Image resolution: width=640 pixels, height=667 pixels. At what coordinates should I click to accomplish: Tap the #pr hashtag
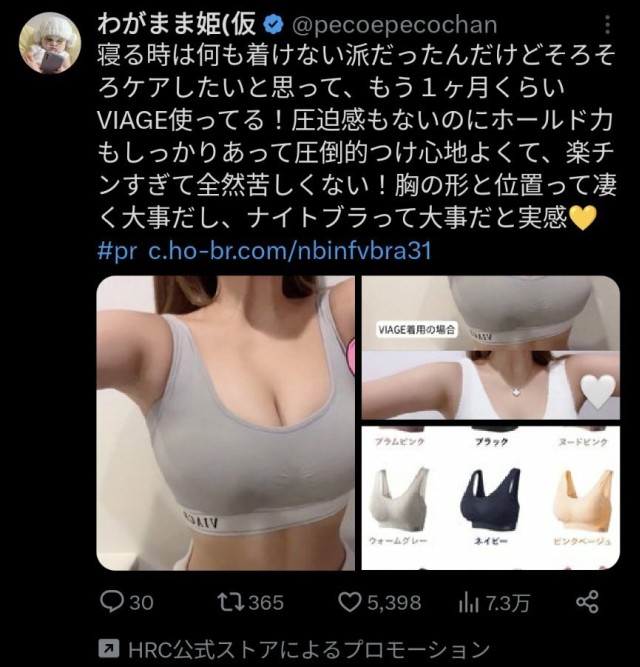[117, 250]
